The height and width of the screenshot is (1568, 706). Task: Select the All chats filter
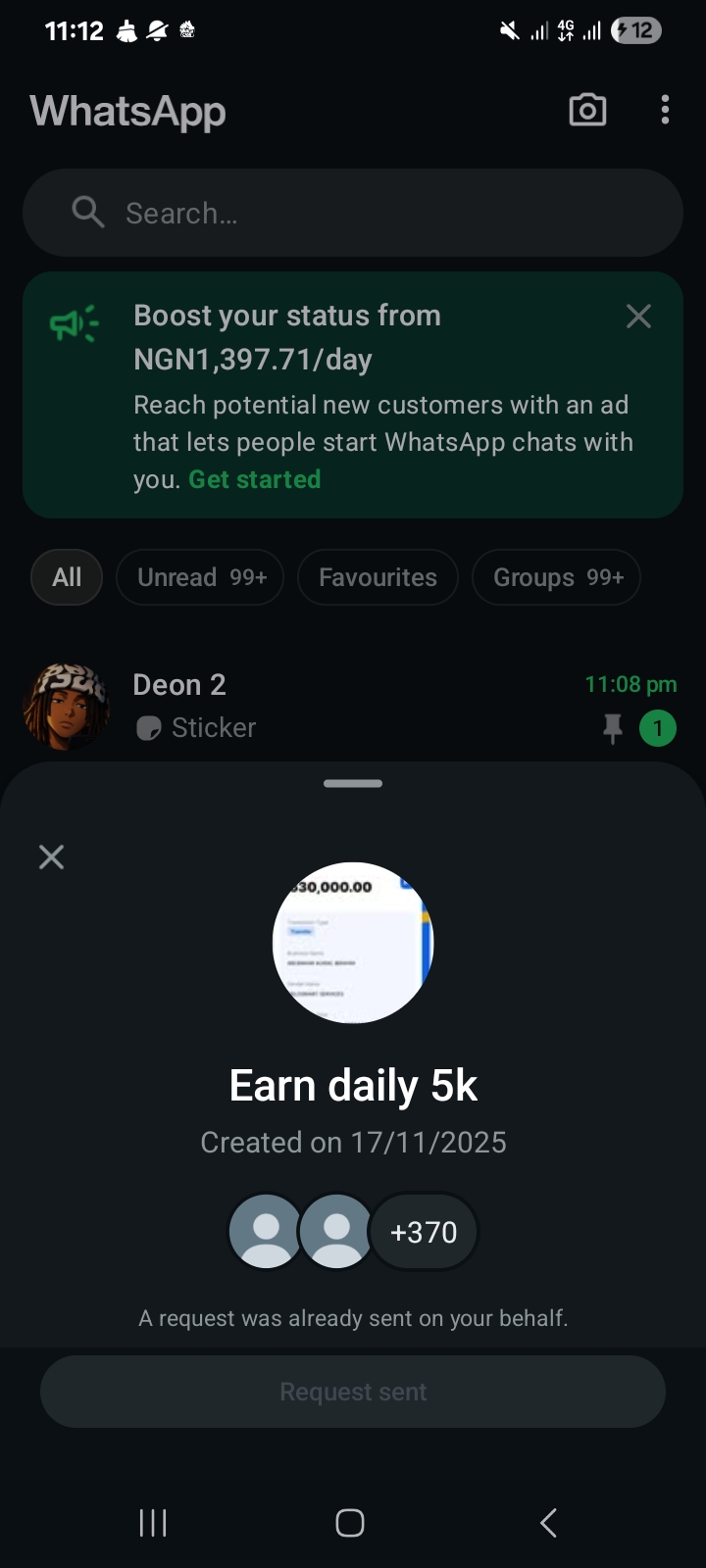67,577
